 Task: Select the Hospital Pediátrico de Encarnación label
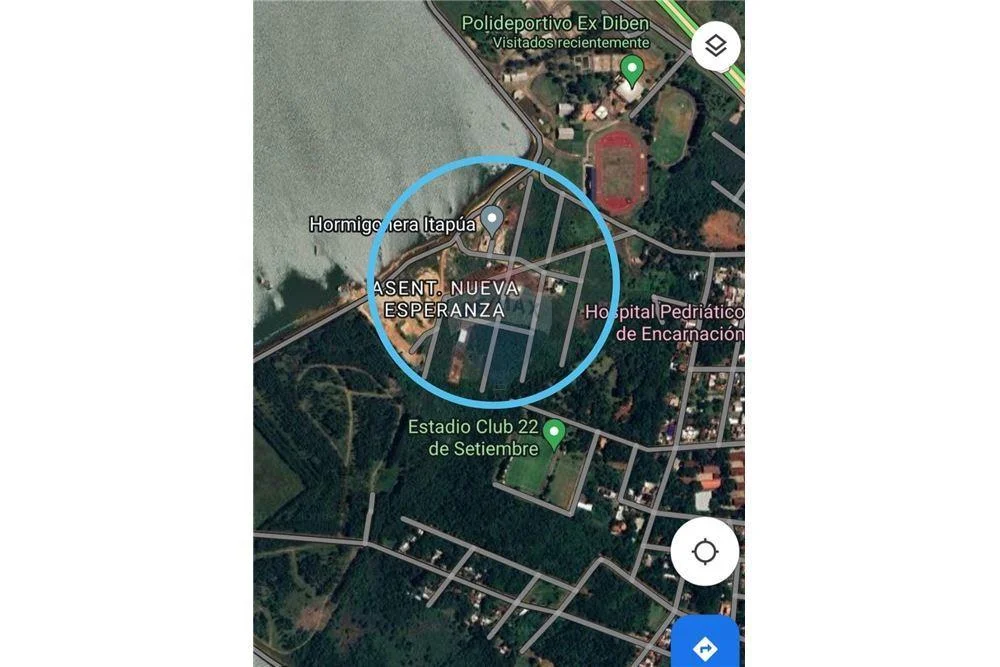click(x=665, y=323)
